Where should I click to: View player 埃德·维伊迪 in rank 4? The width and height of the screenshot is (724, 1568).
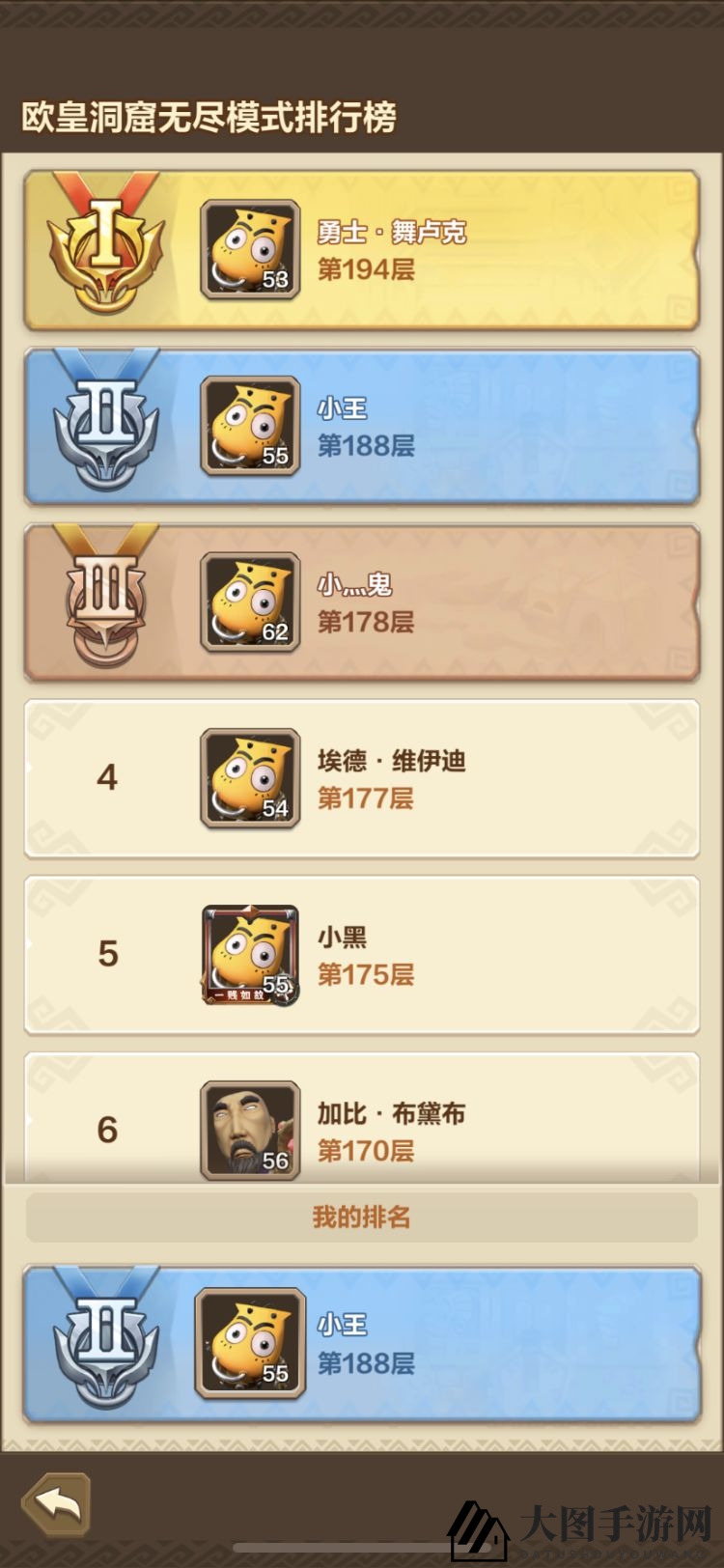coord(362,778)
